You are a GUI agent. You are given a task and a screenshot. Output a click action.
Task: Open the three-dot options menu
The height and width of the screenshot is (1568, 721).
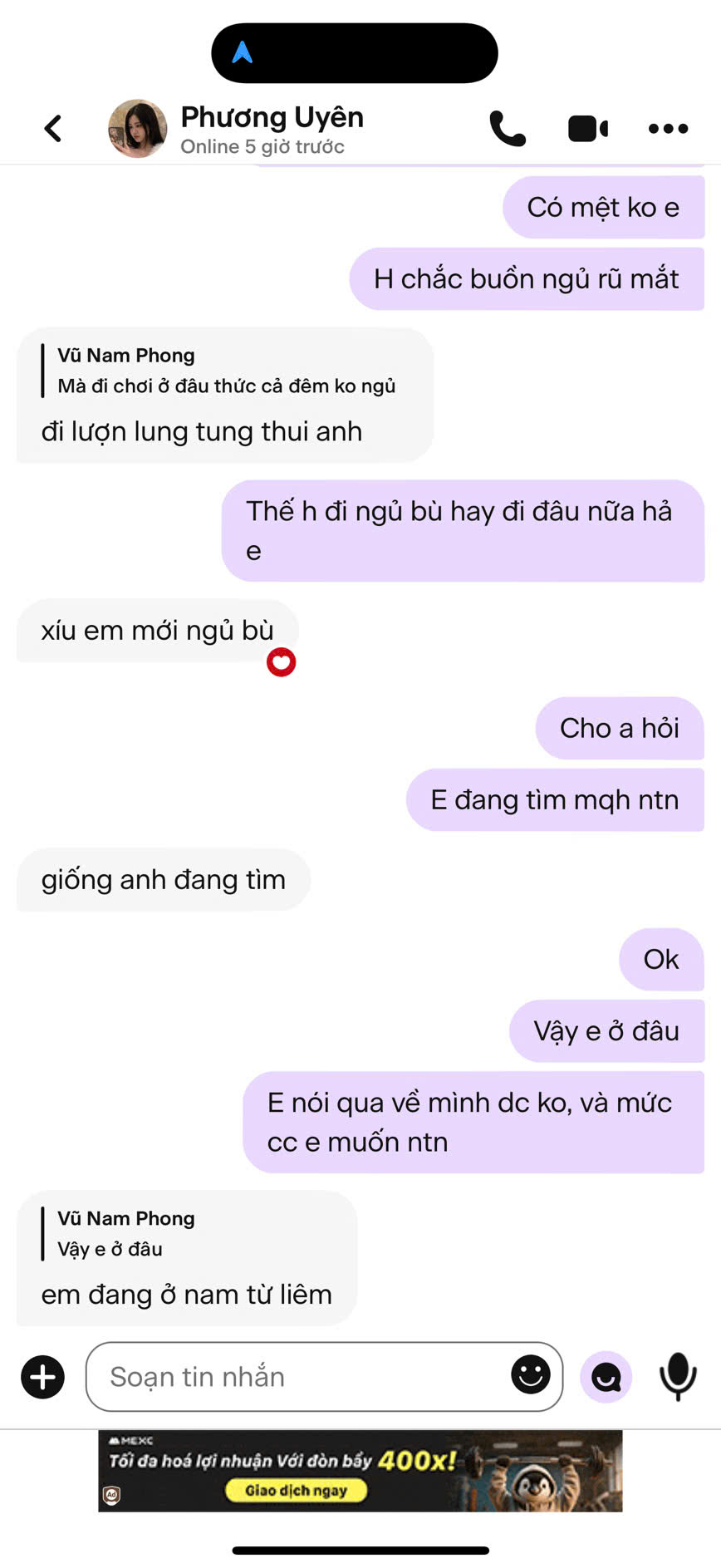[x=668, y=129]
